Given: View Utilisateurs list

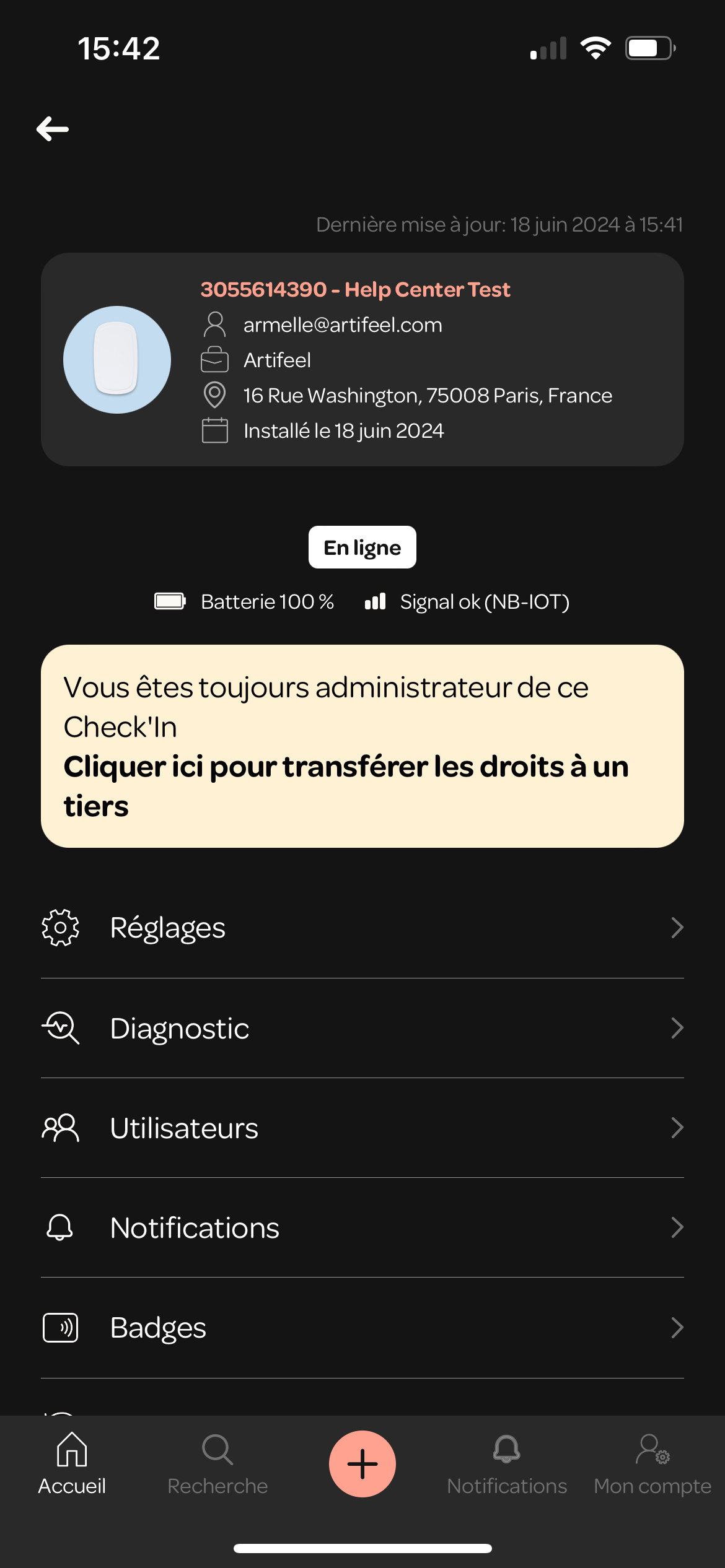Looking at the screenshot, I should point(362,1128).
